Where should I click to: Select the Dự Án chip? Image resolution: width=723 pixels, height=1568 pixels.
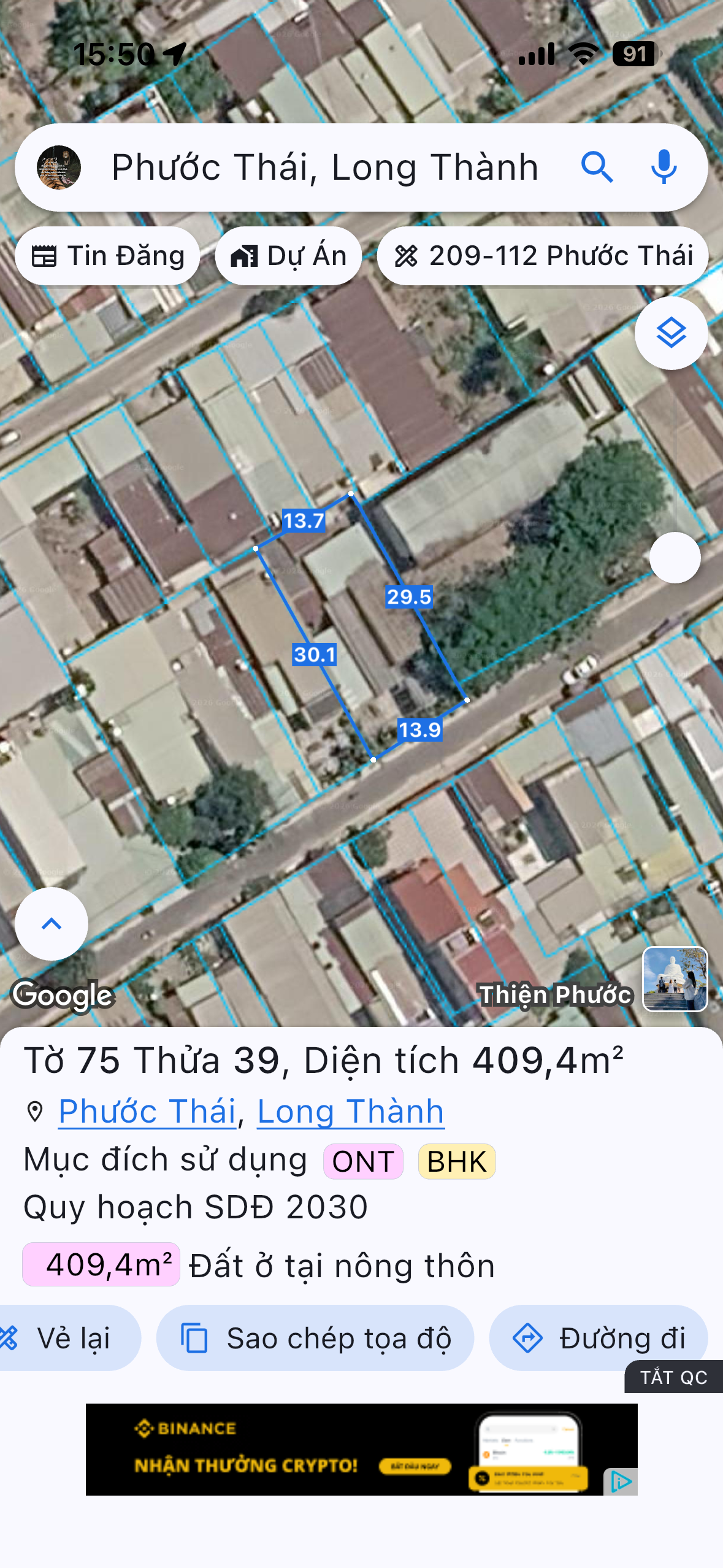tap(288, 256)
